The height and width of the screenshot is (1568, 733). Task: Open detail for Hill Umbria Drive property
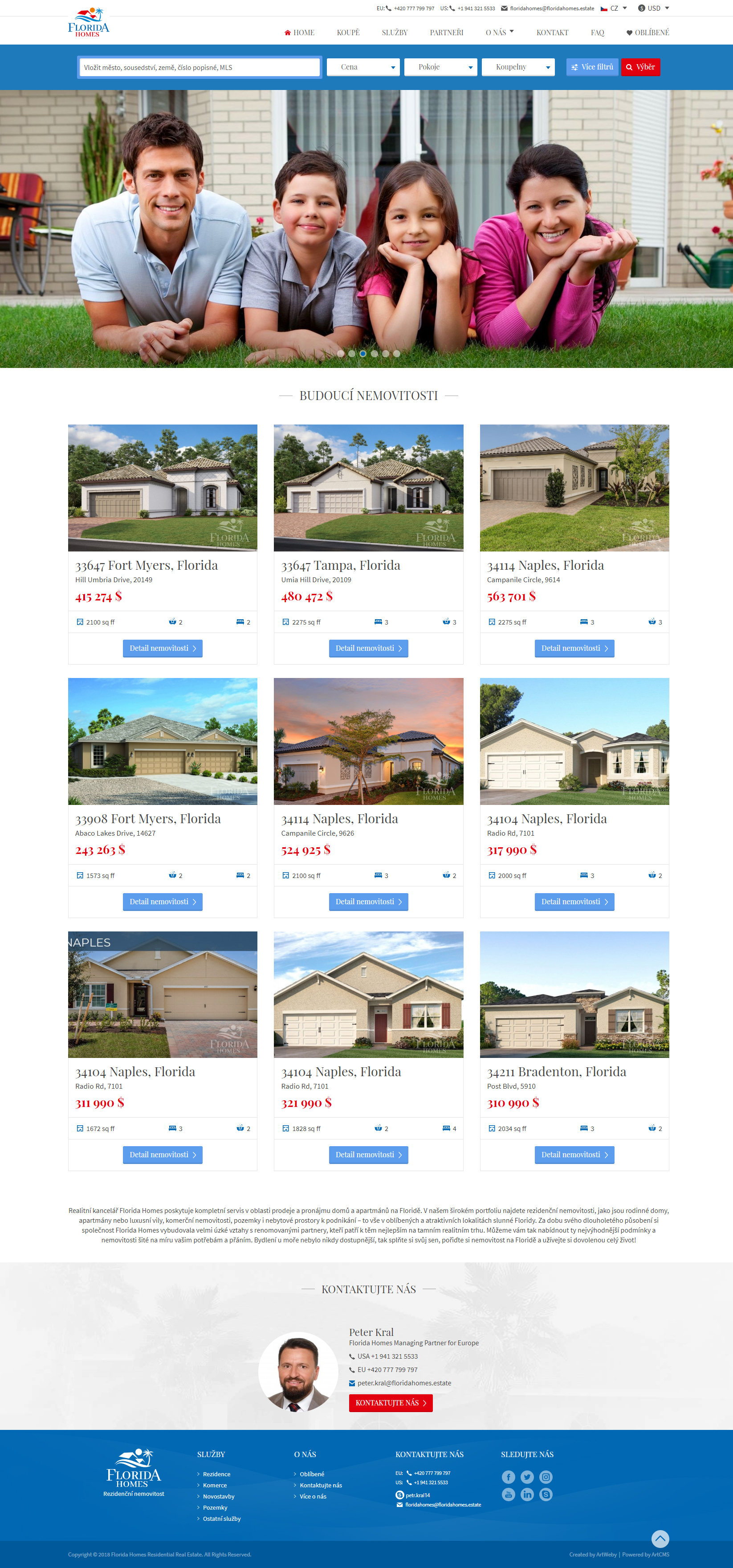point(163,648)
